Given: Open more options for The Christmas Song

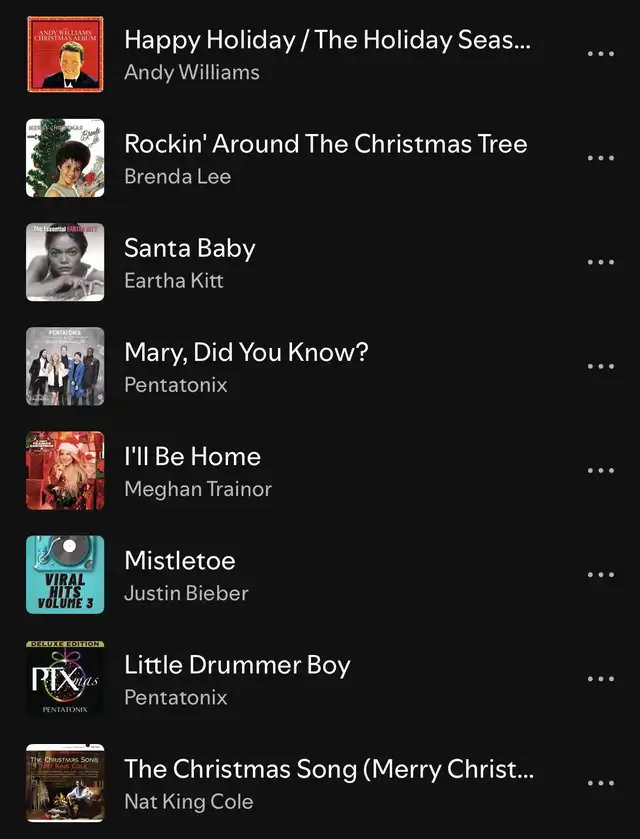Looking at the screenshot, I should click(x=600, y=783).
